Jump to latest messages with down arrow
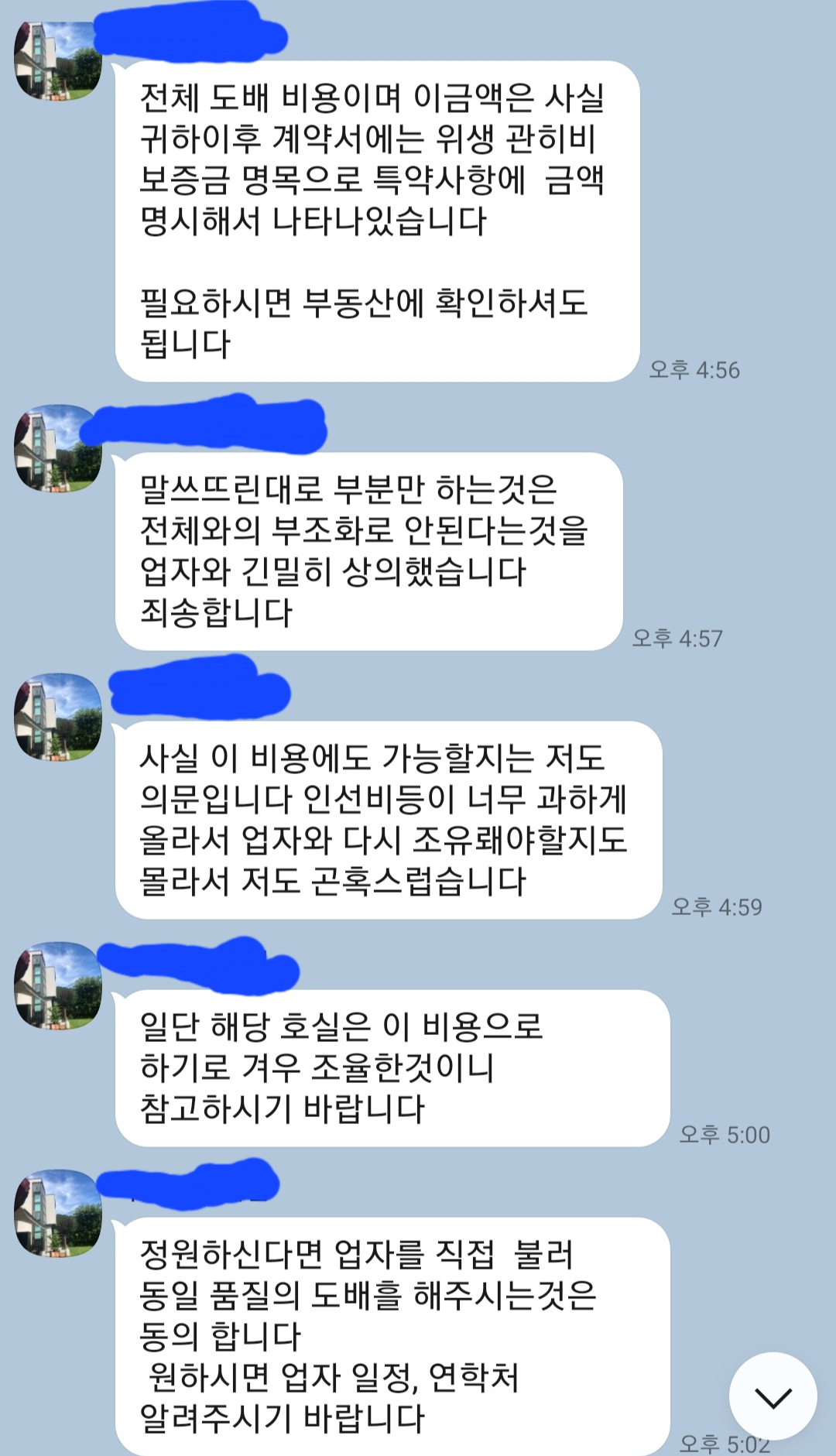 click(x=773, y=1396)
